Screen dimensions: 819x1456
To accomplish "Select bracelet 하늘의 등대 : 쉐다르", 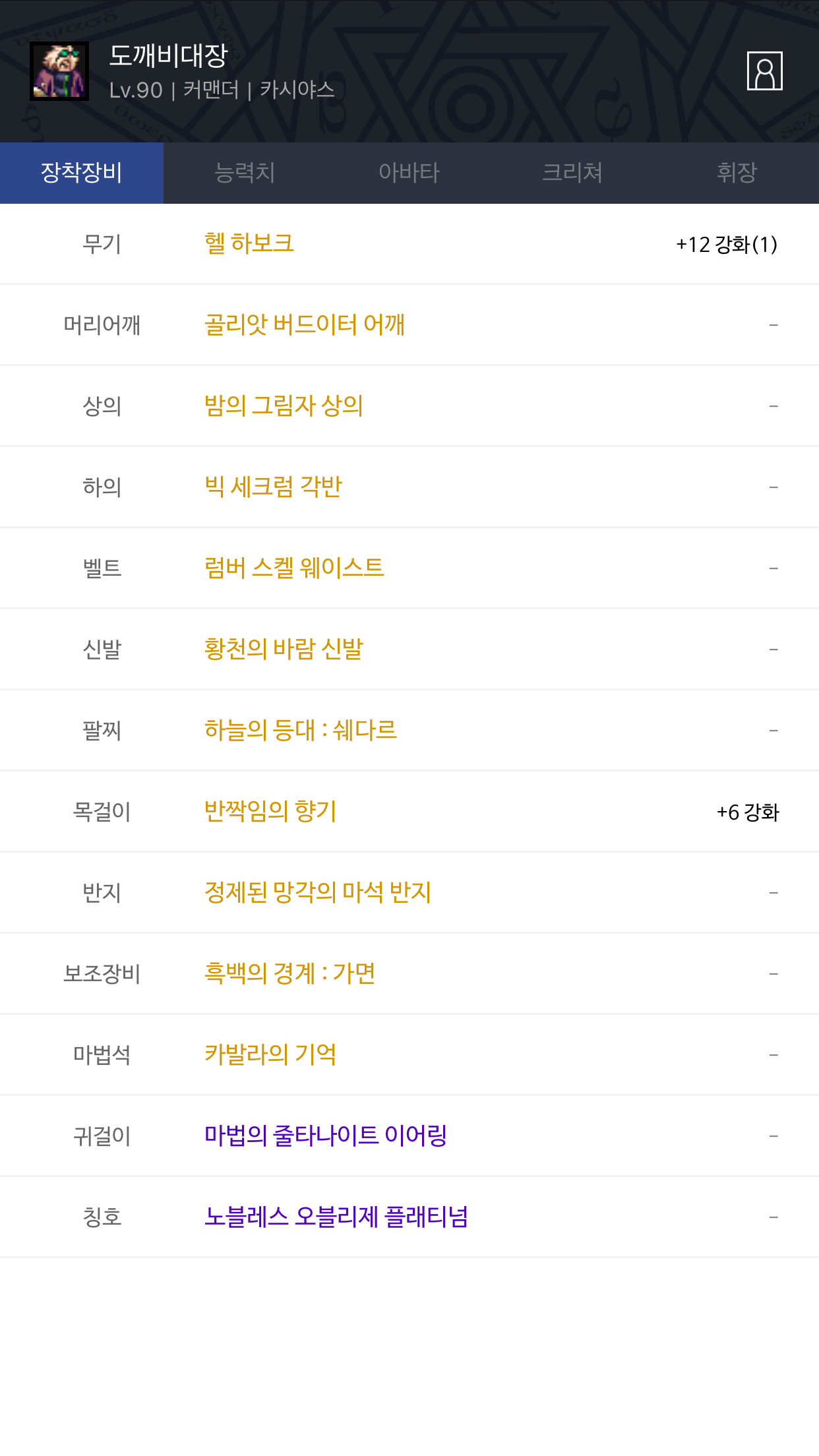I will (301, 730).
